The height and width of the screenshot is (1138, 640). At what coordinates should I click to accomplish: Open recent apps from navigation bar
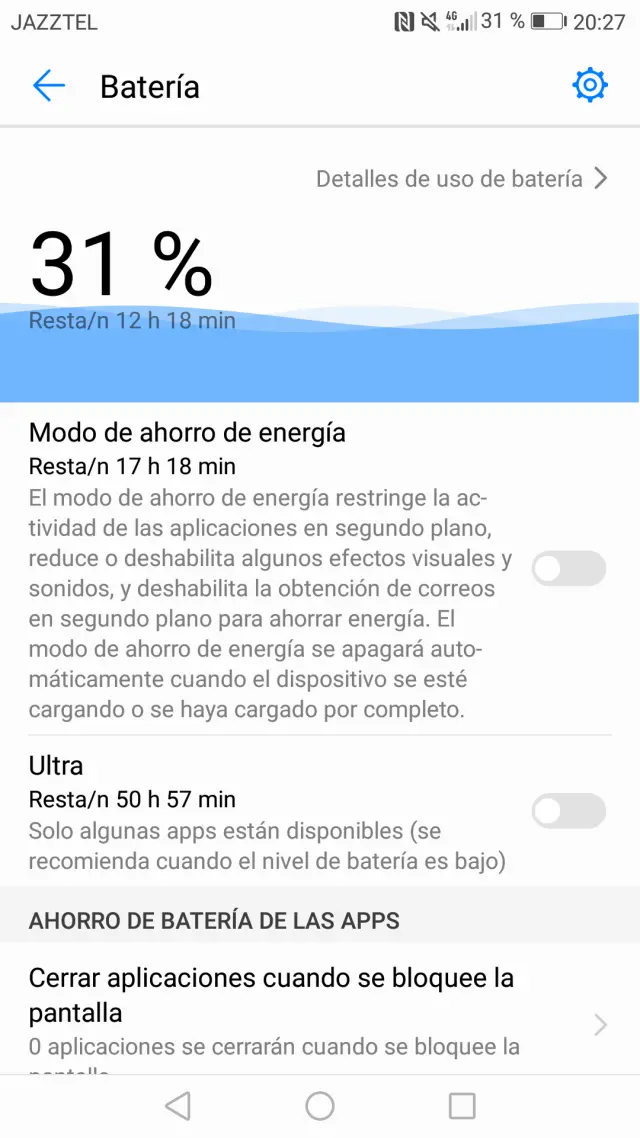pos(462,1105)
